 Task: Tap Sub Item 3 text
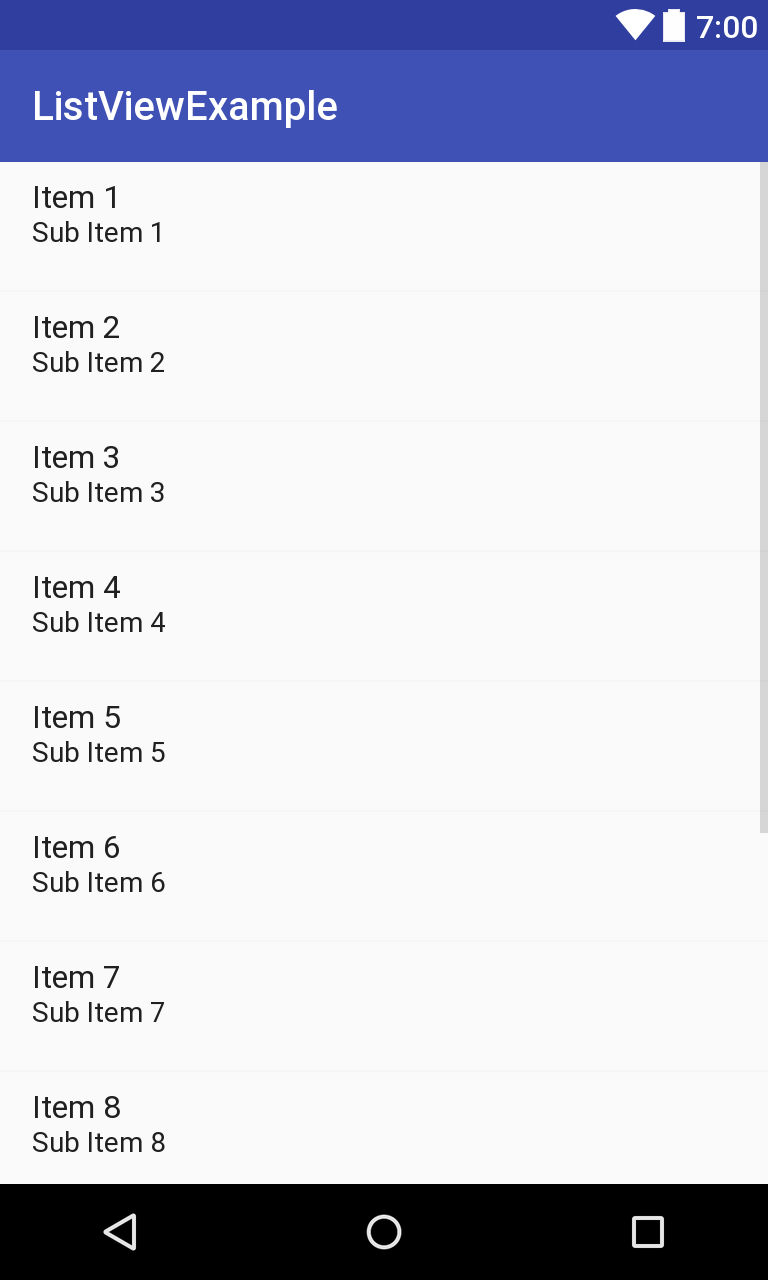point(98,492)
